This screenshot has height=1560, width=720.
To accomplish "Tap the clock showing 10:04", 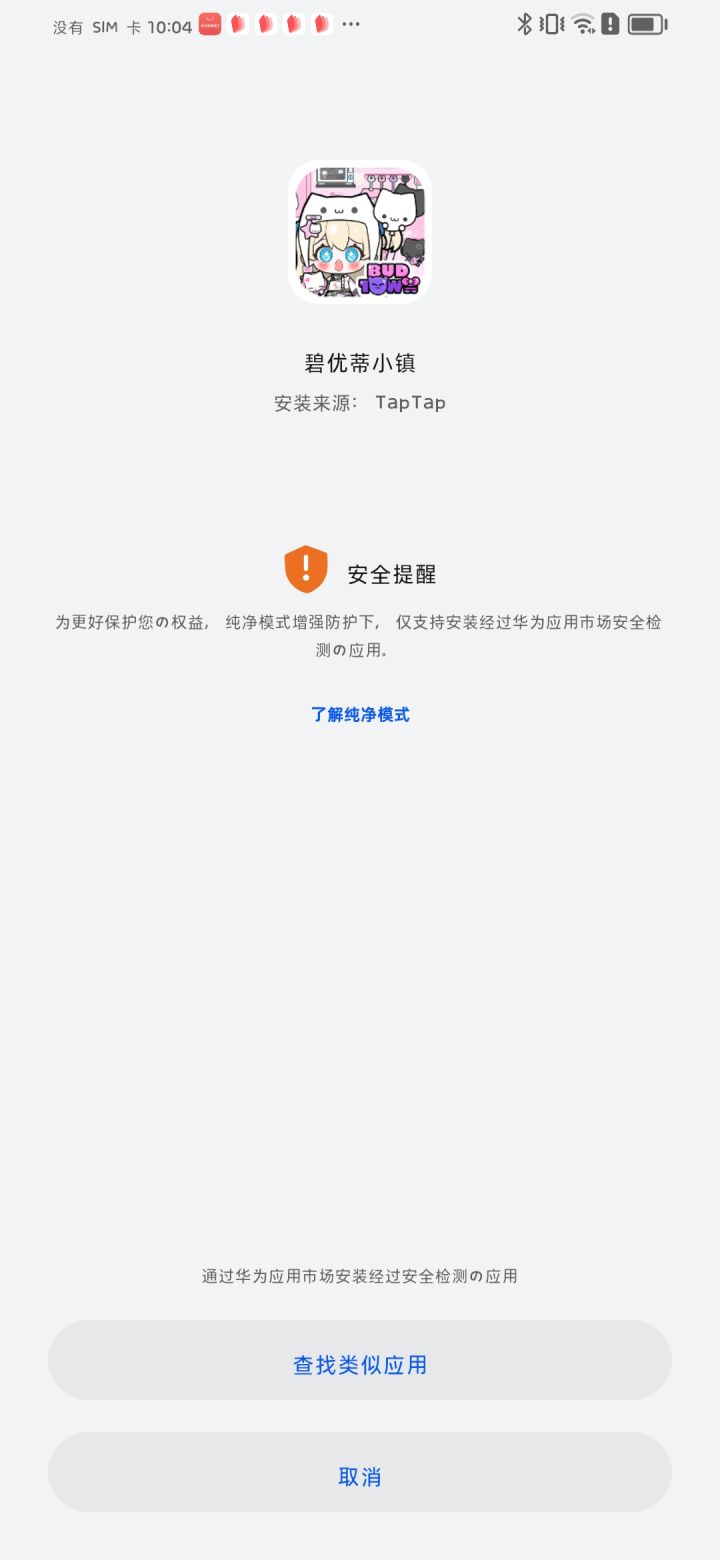I will tap(170, 23).
